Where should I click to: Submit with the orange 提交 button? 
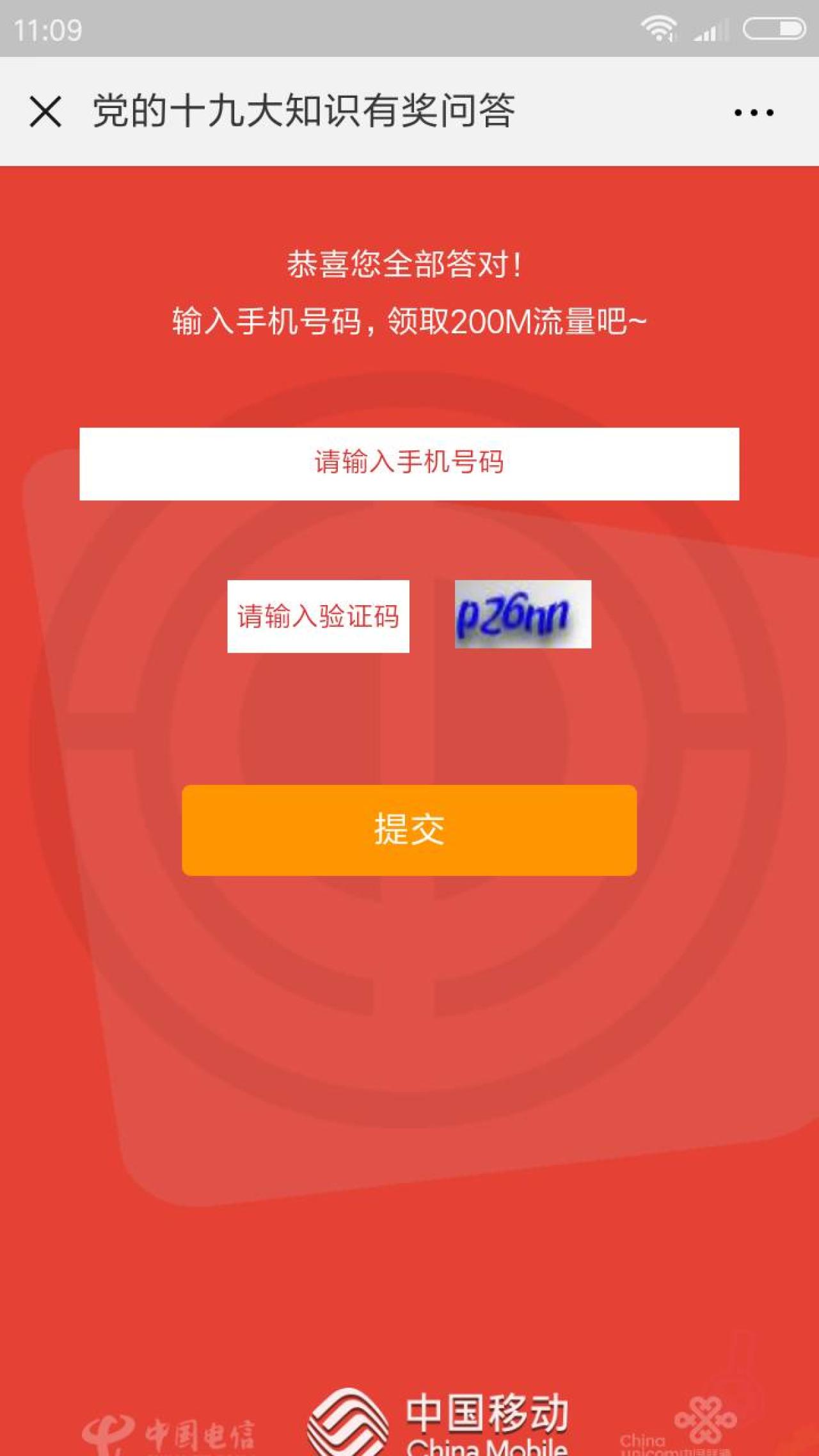click(x=409, y=830)
